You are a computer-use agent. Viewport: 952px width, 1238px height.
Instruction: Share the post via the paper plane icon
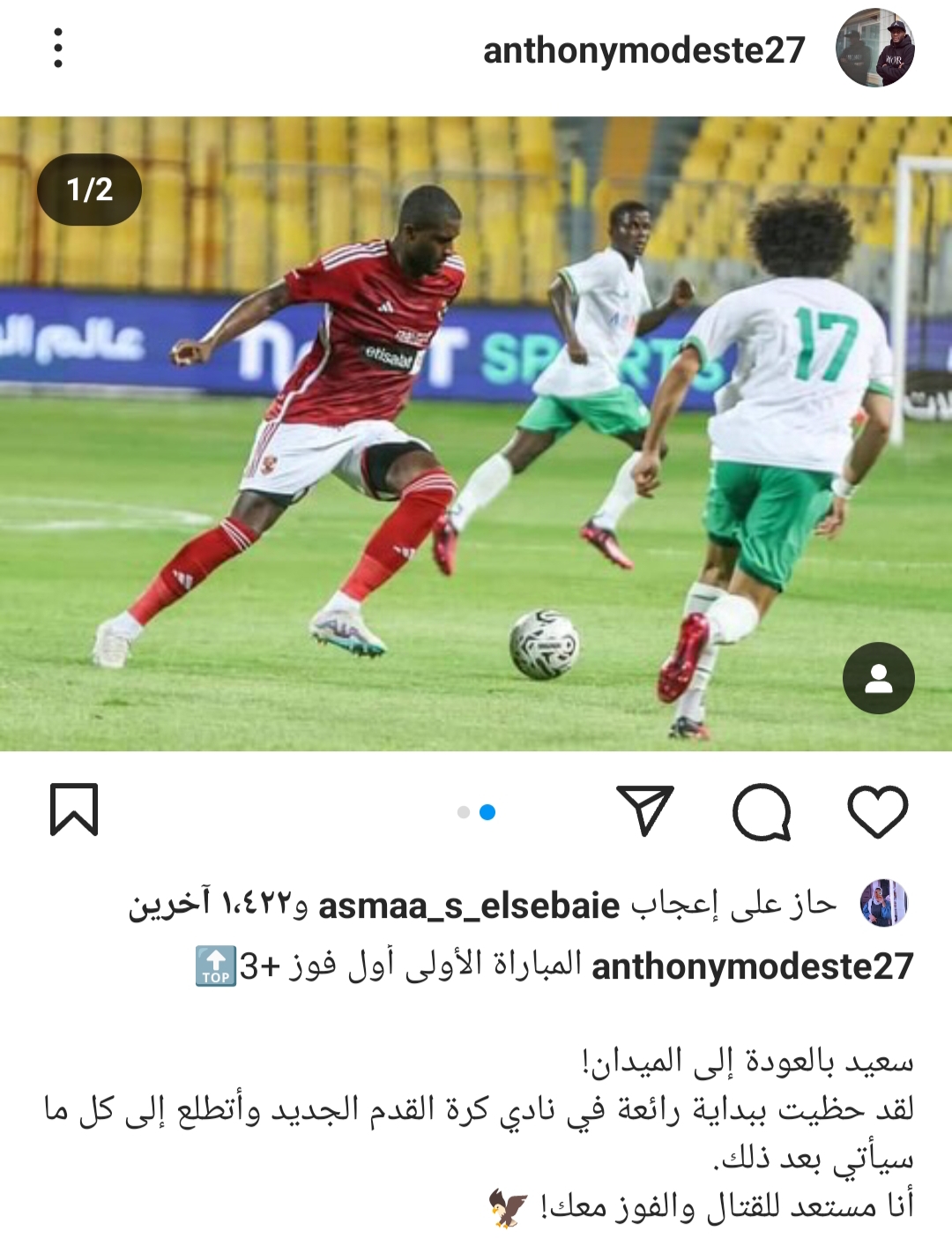pos(645,810)
